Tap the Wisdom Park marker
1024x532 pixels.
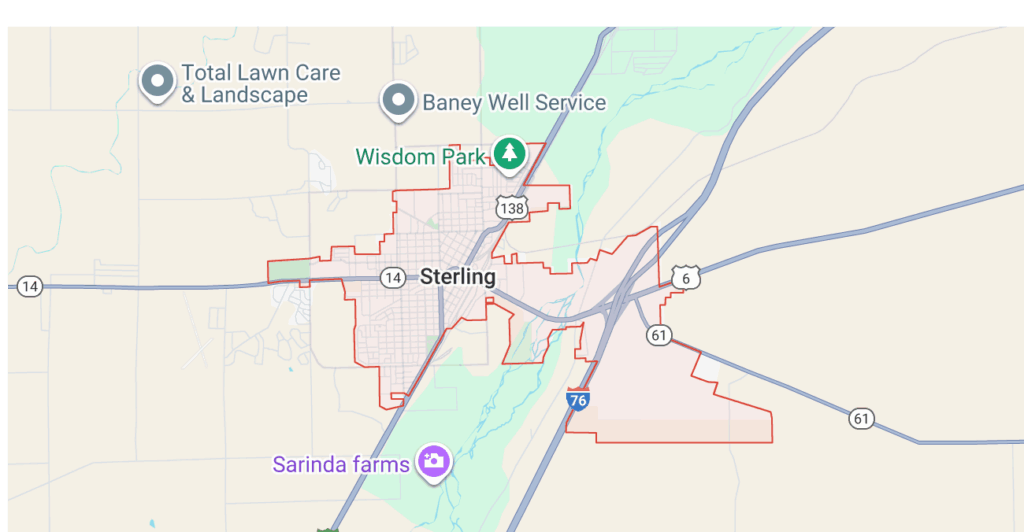pos(511,154)
